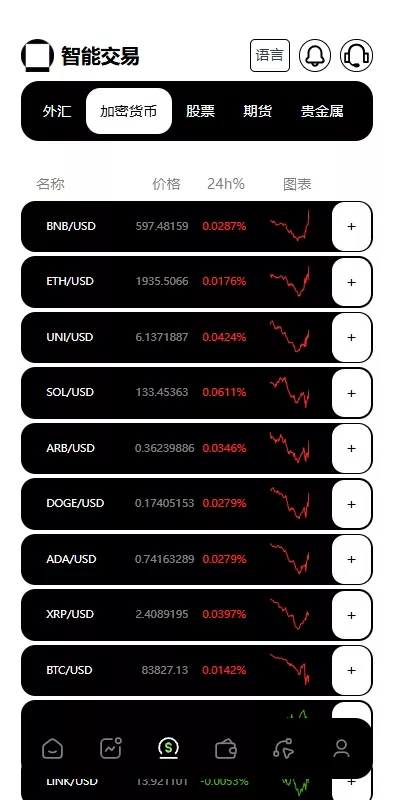This screenshot has width=394, height=800.
Task: Open the profile icon in bottom navigation
Action: point(341,748)
